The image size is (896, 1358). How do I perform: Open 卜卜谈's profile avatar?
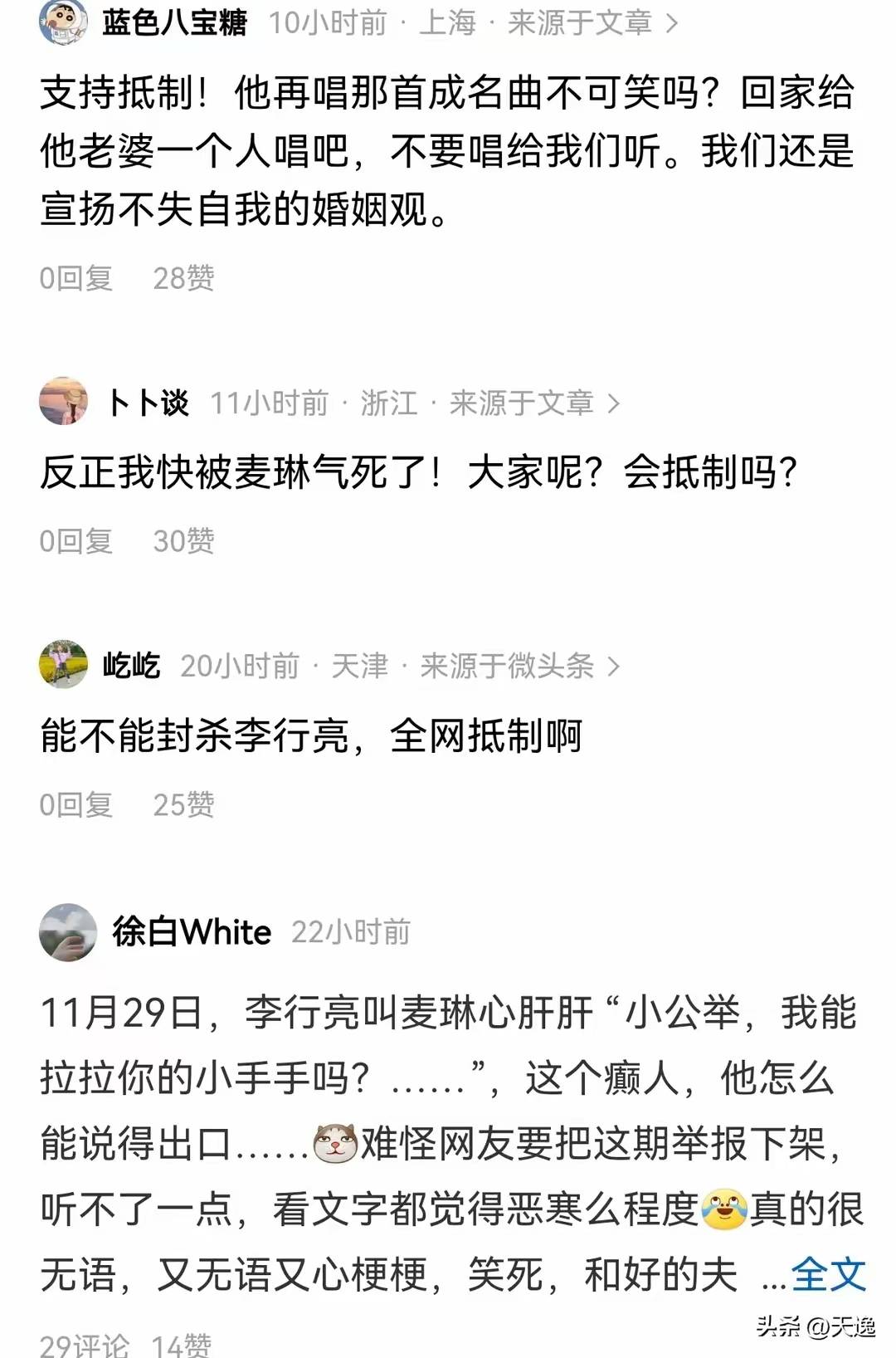tap(63, 402)
